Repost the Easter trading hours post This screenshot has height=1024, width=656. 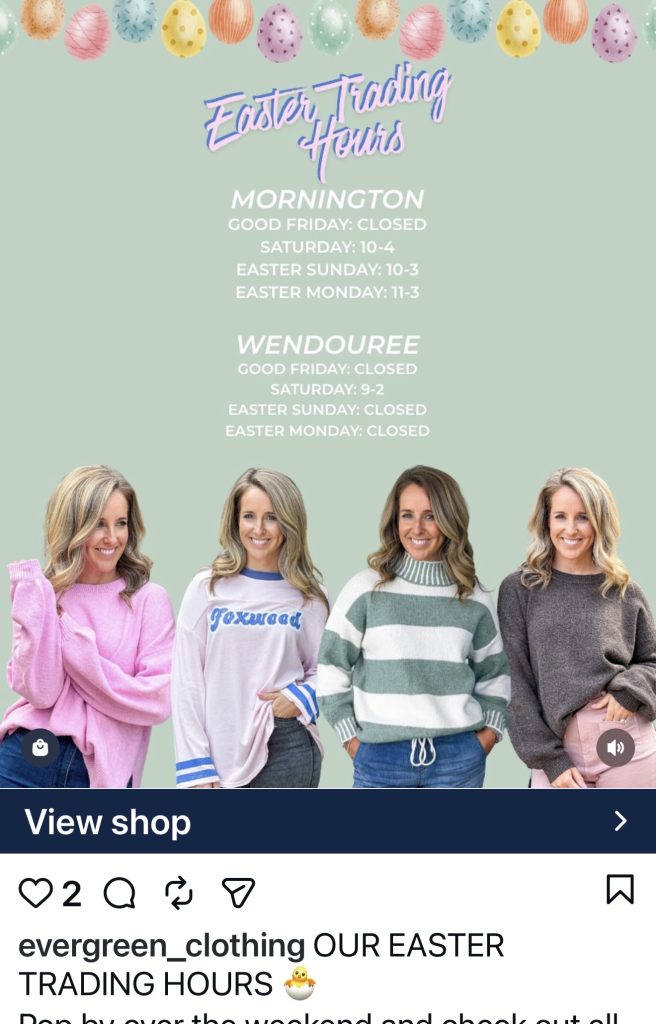[x=179, y=892]
